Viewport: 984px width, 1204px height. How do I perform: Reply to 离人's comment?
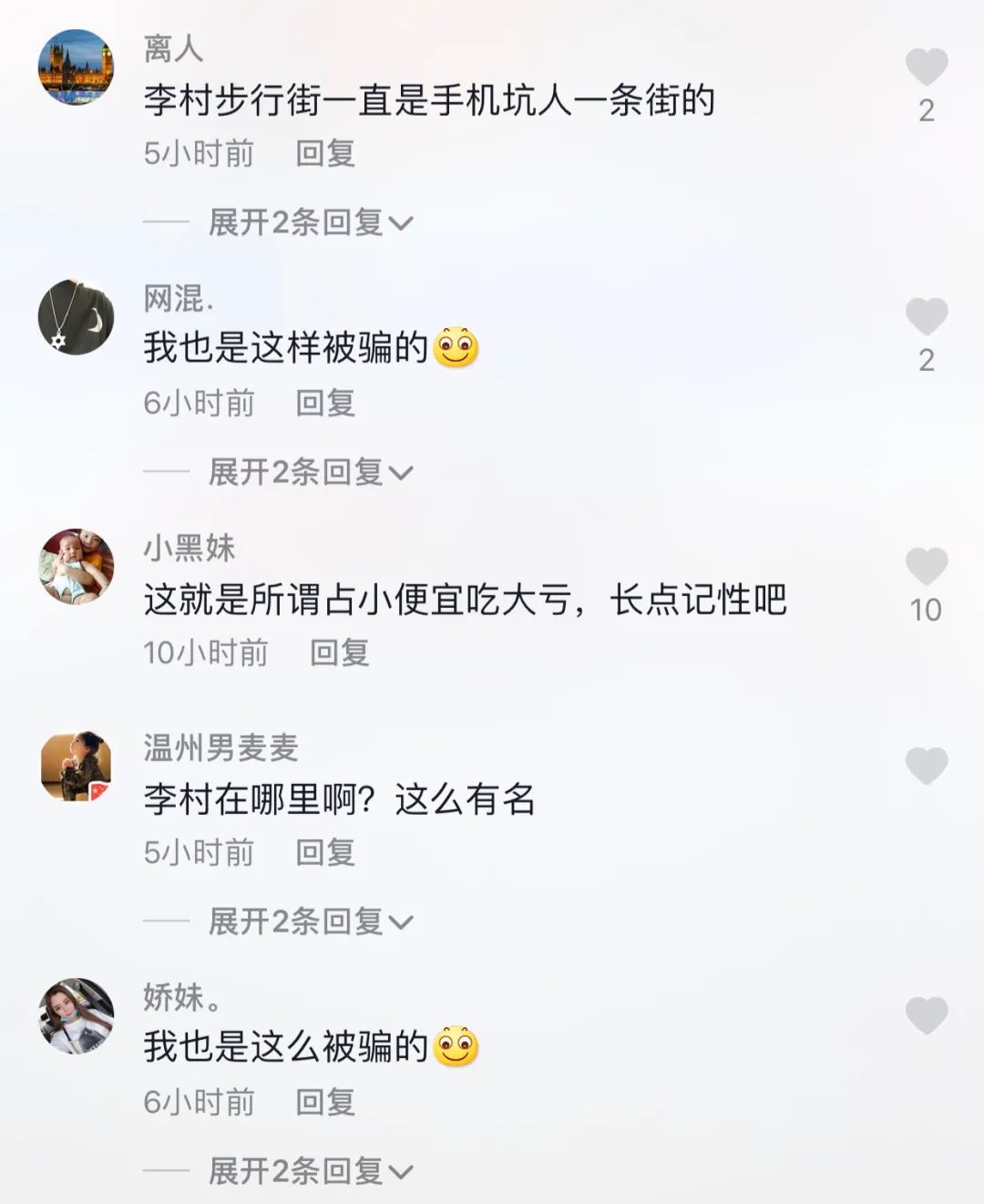click(x=325, y=153)
